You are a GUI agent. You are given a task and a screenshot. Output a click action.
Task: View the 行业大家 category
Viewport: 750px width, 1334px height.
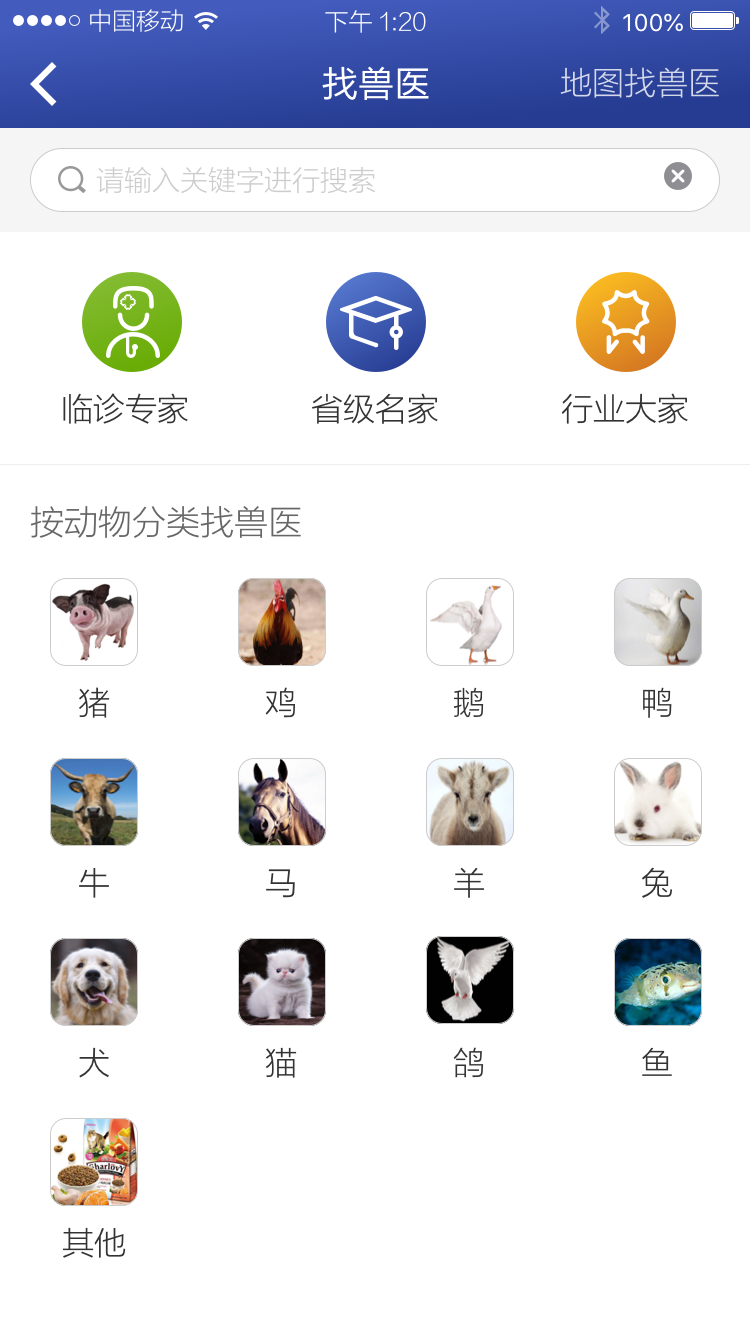[x=625, y=323]
